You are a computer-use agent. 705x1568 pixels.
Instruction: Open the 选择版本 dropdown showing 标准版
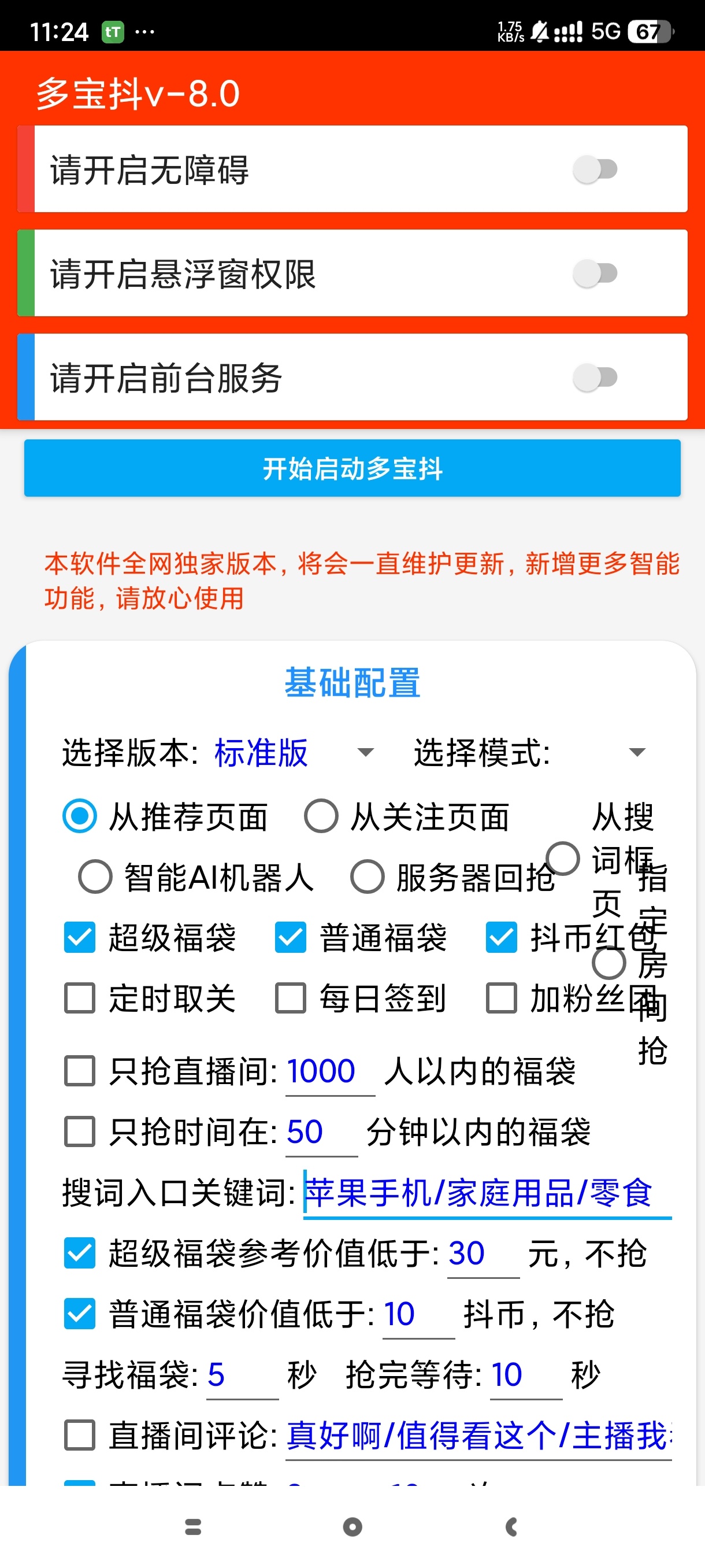(x=293, y=752)
